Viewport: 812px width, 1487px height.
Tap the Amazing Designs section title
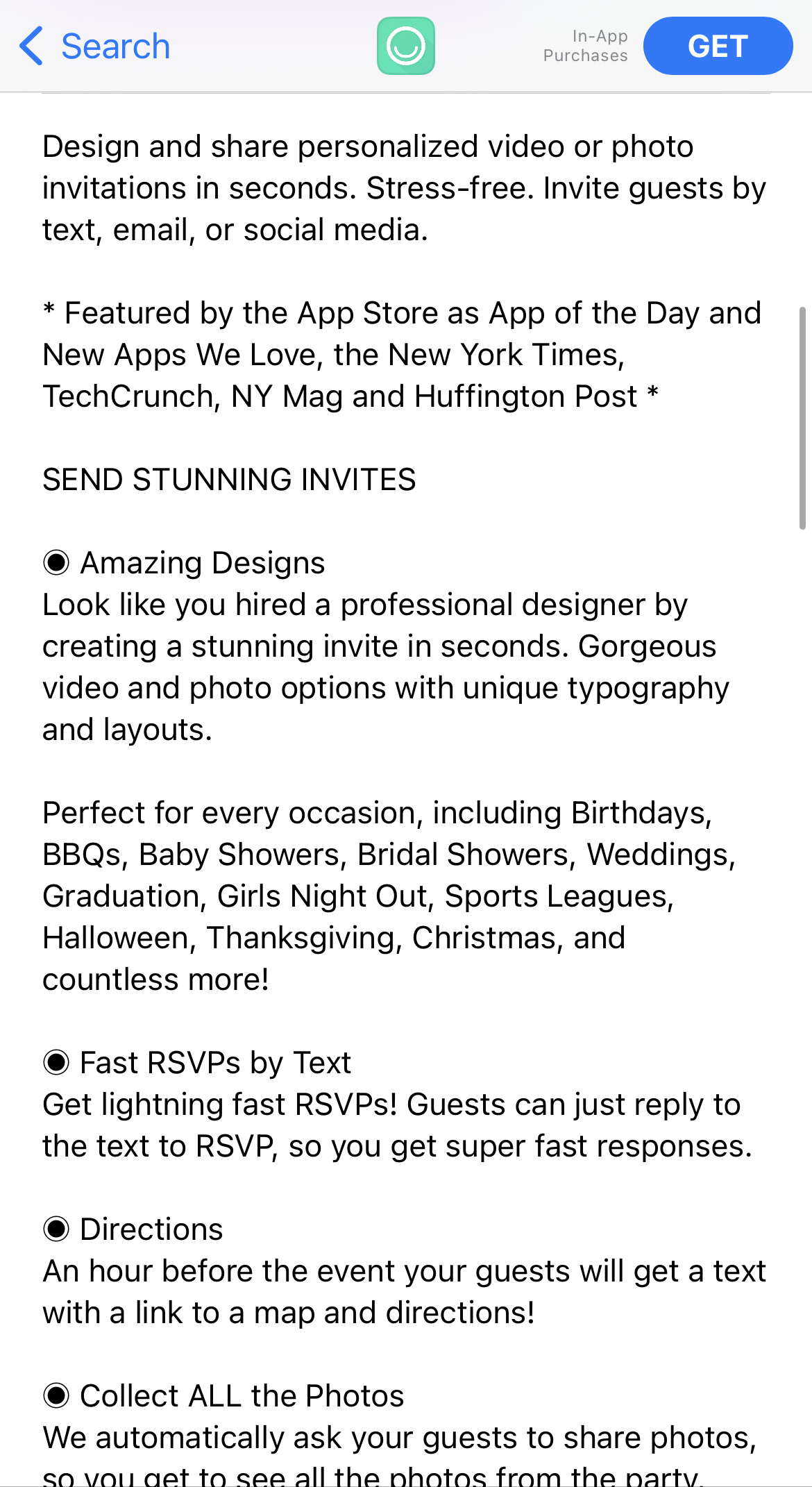pos(203,562)
